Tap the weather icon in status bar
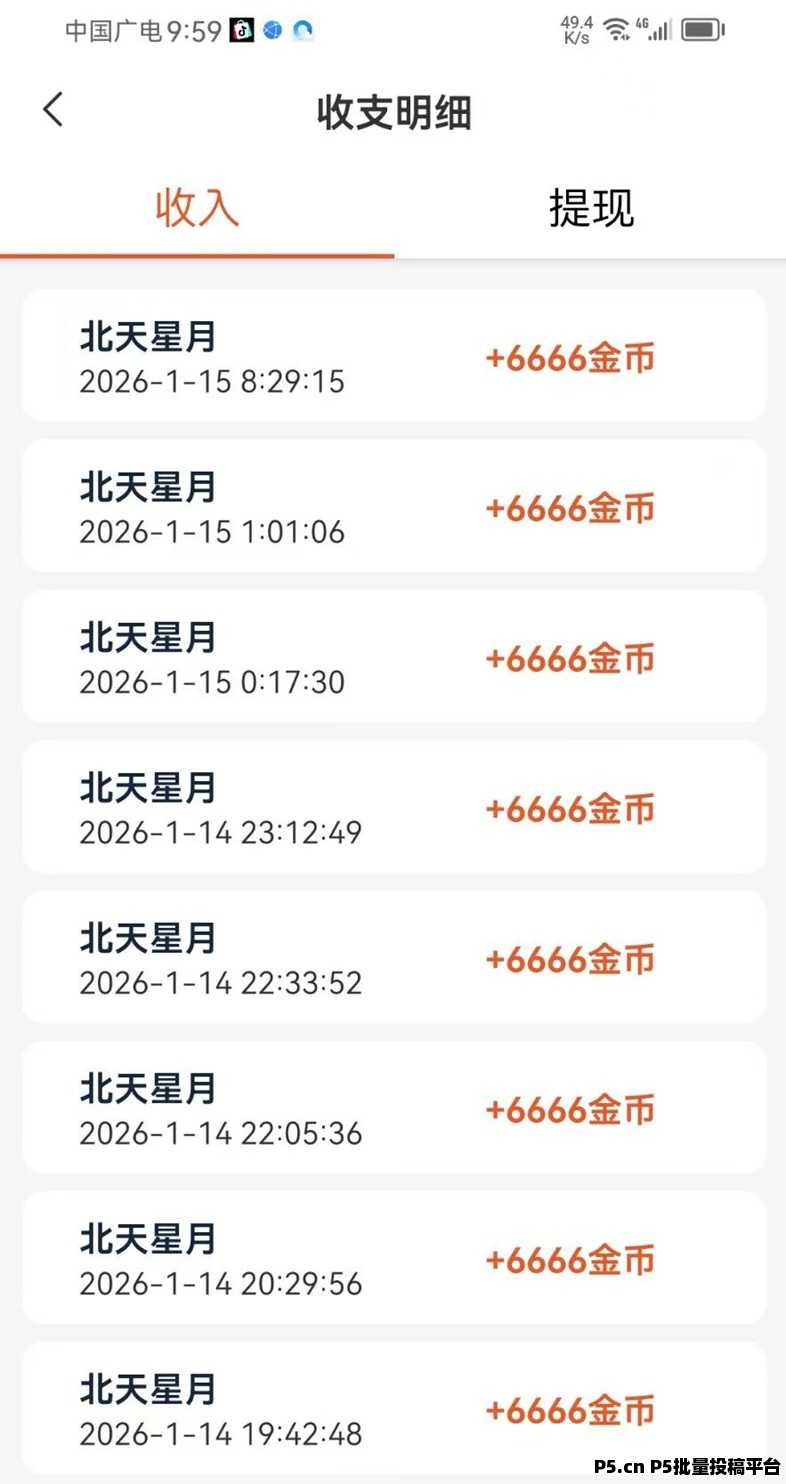 pyautogui.click(x=303, y=30)
